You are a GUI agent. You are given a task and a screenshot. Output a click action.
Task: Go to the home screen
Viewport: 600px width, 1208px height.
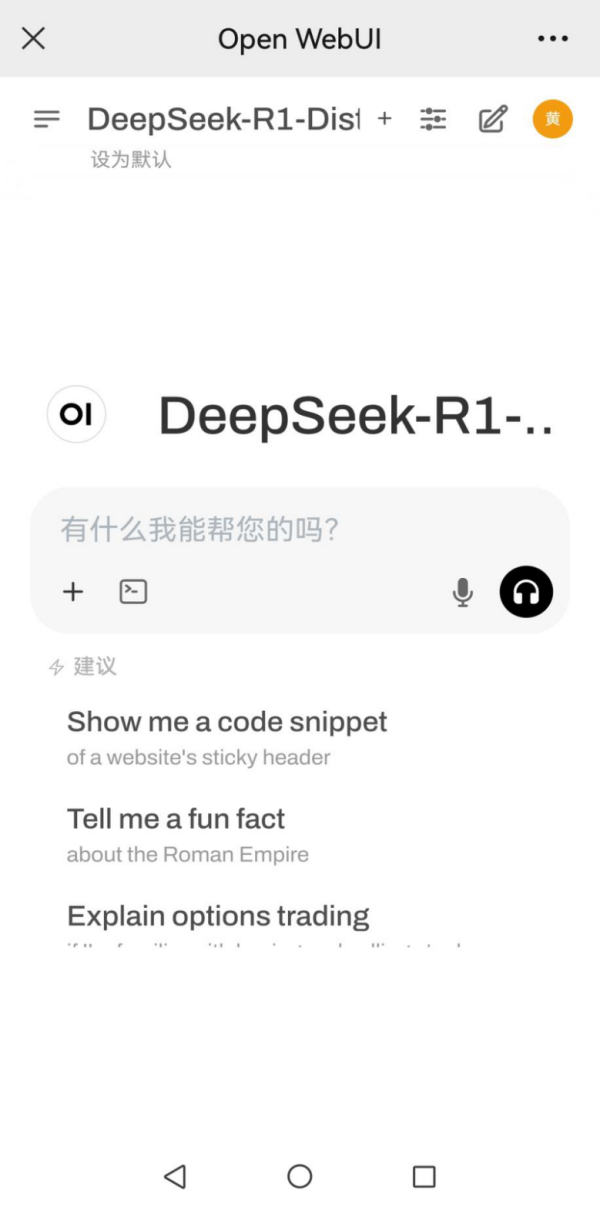pyautogui.click(x=300, y=1176)
